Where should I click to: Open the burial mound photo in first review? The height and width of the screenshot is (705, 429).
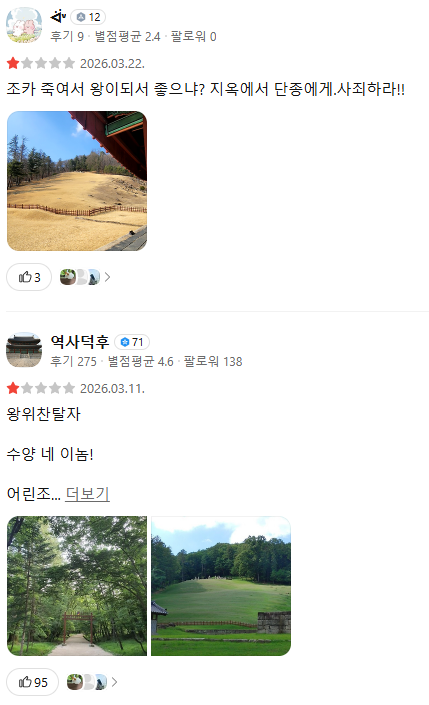[x=77, y=181]
